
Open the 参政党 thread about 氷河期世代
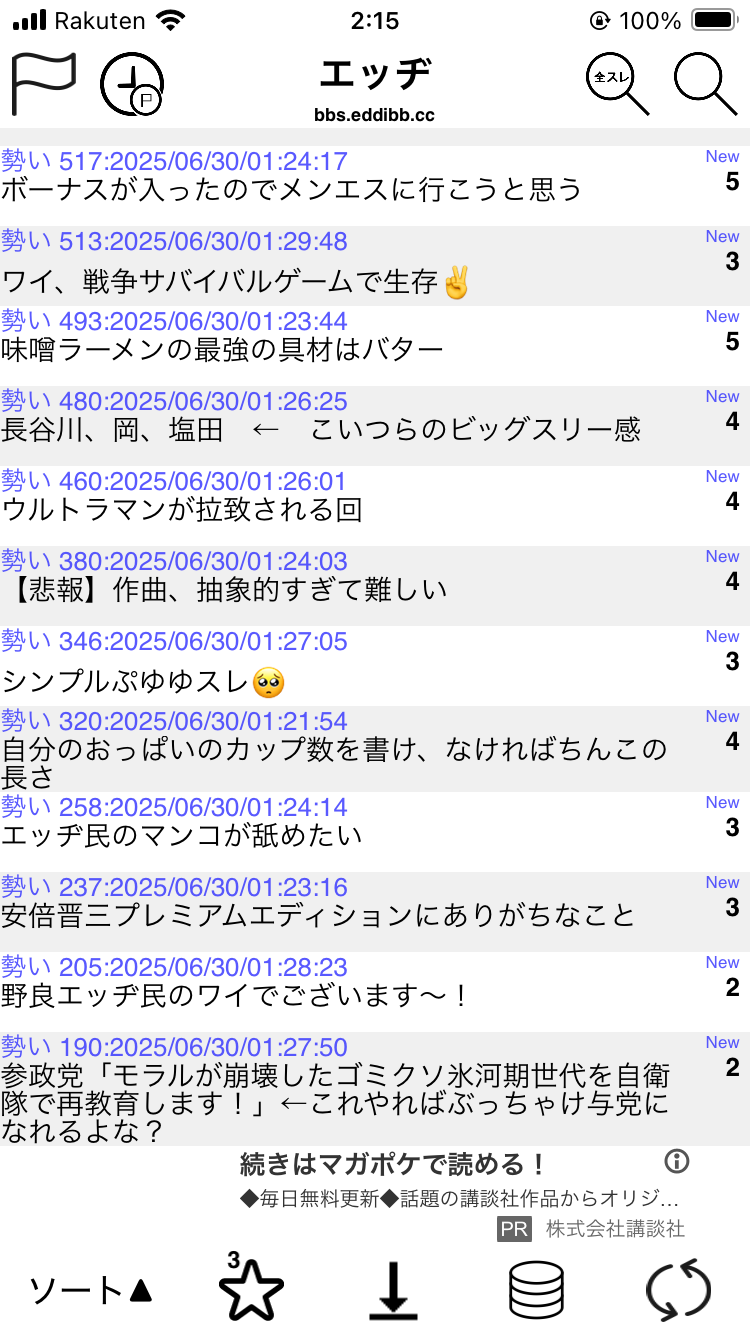coord(375,1089)
